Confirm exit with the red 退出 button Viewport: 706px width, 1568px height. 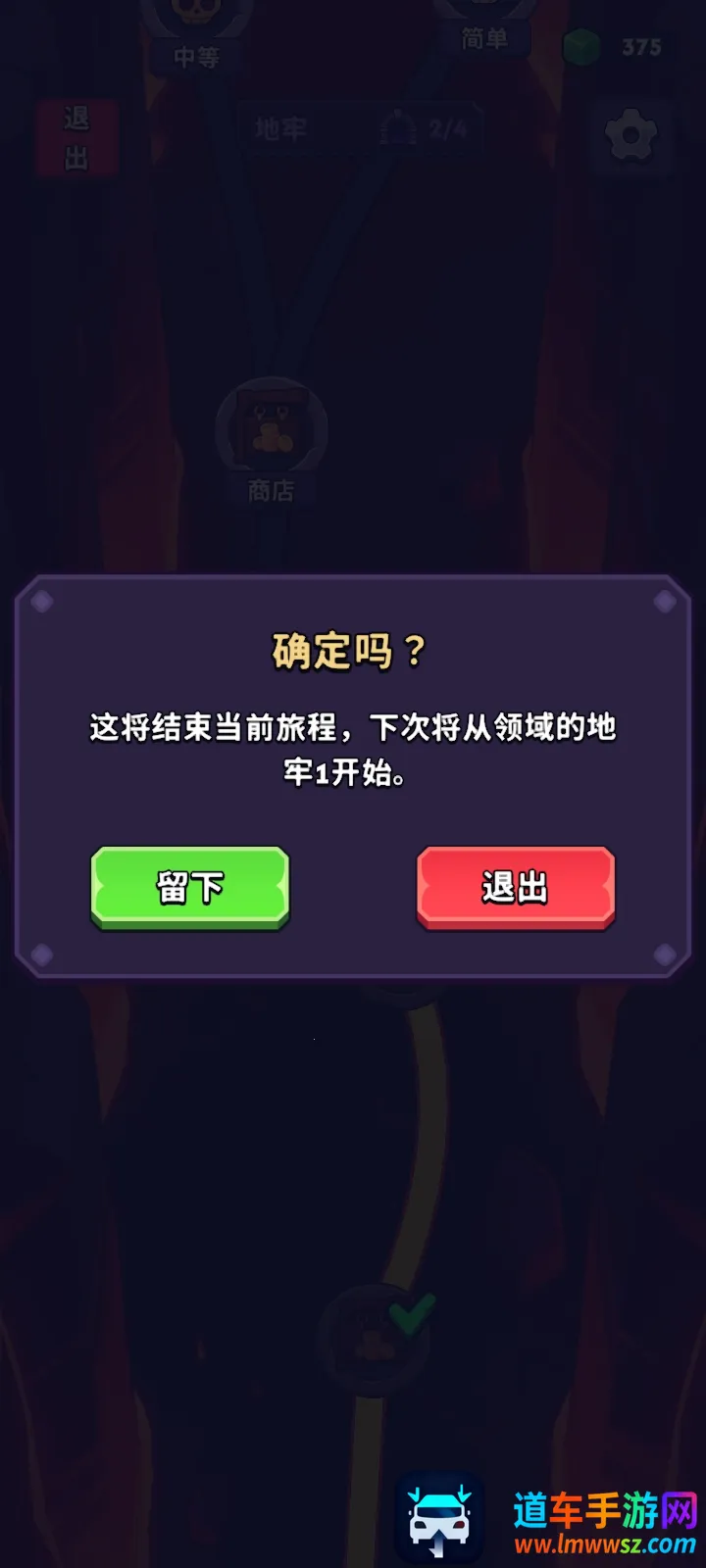coord(516,887)
